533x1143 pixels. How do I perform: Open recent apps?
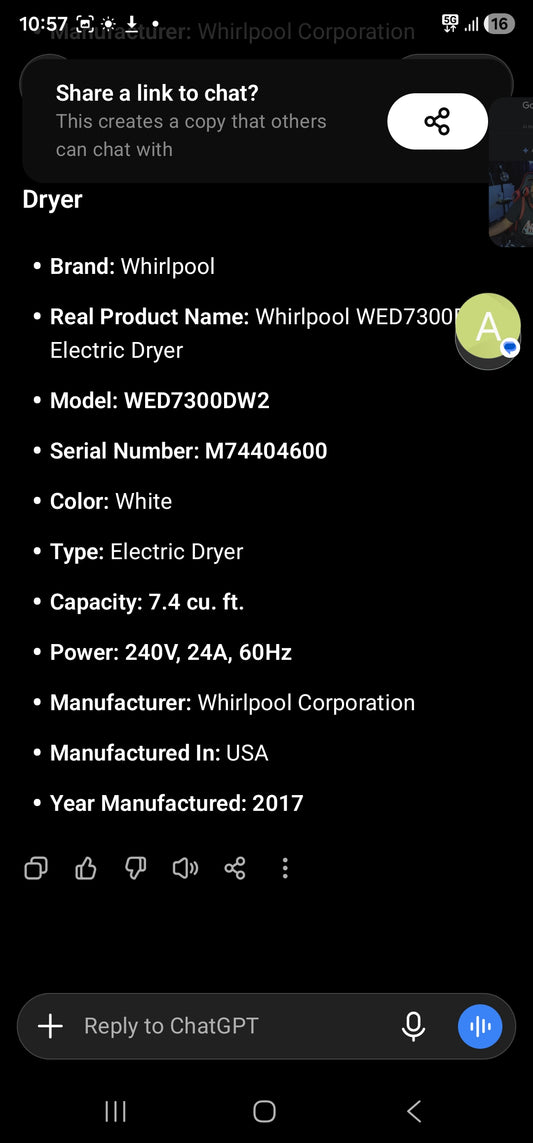(115, 1111)
